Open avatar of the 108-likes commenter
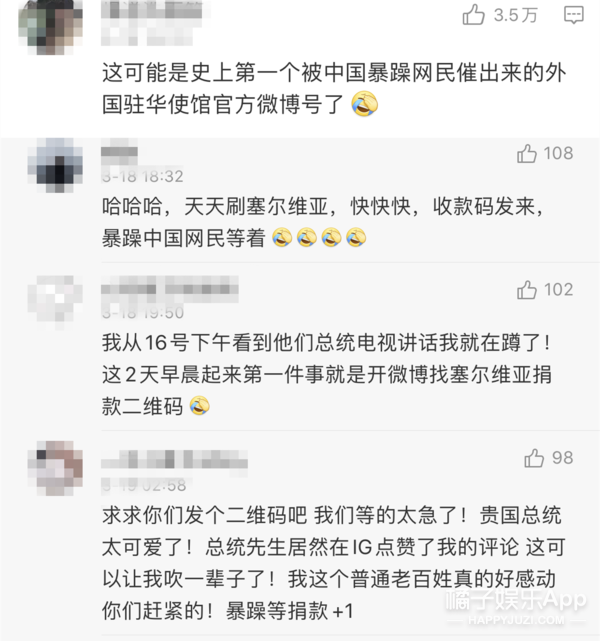The image size is (600, 641). pos(55,165)
